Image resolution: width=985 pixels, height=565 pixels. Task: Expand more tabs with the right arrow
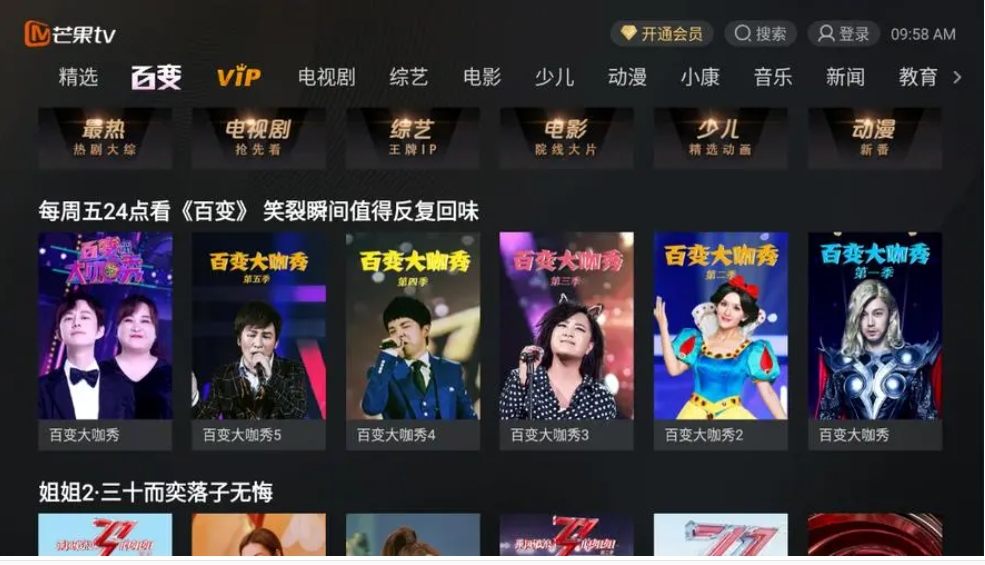[957, 77]
